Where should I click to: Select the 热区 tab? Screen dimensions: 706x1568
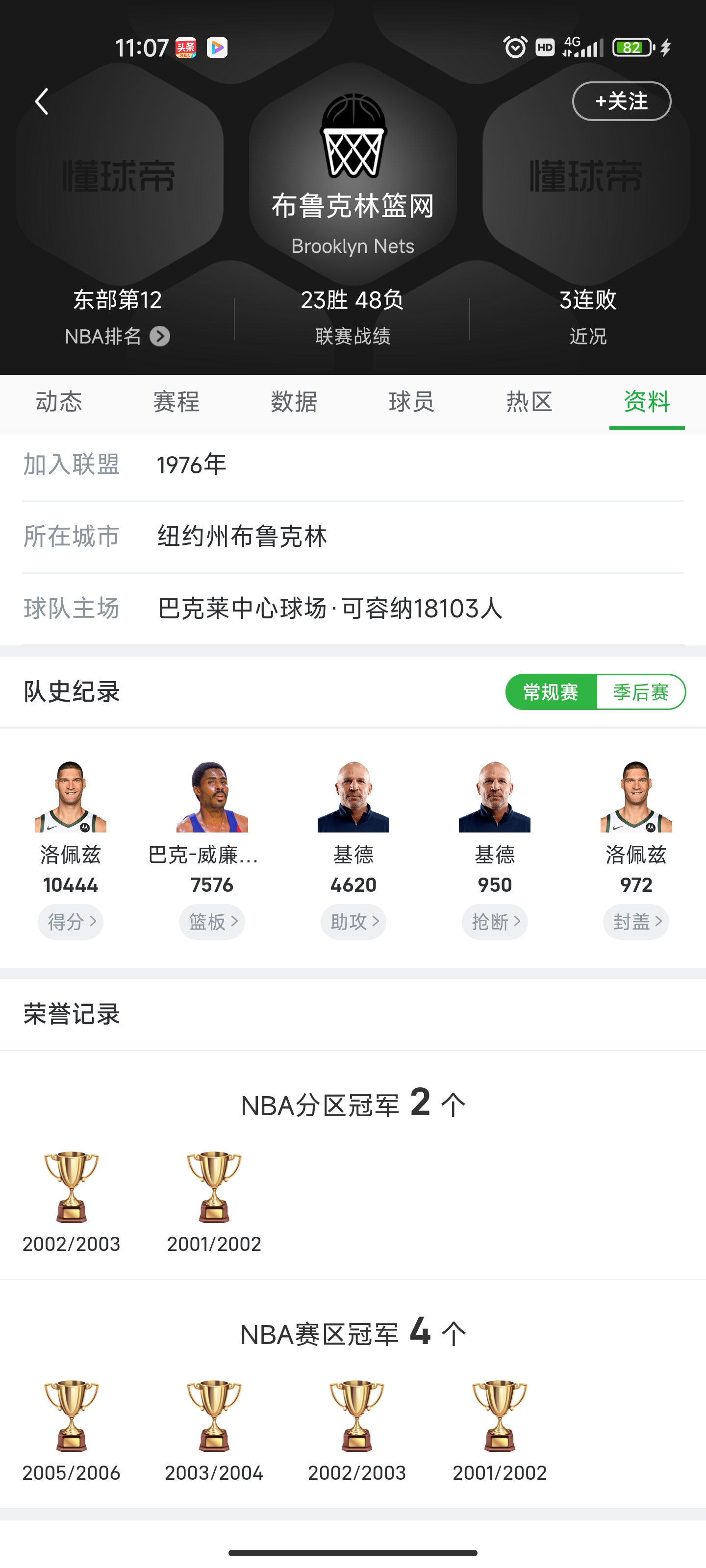pos(529,402)
